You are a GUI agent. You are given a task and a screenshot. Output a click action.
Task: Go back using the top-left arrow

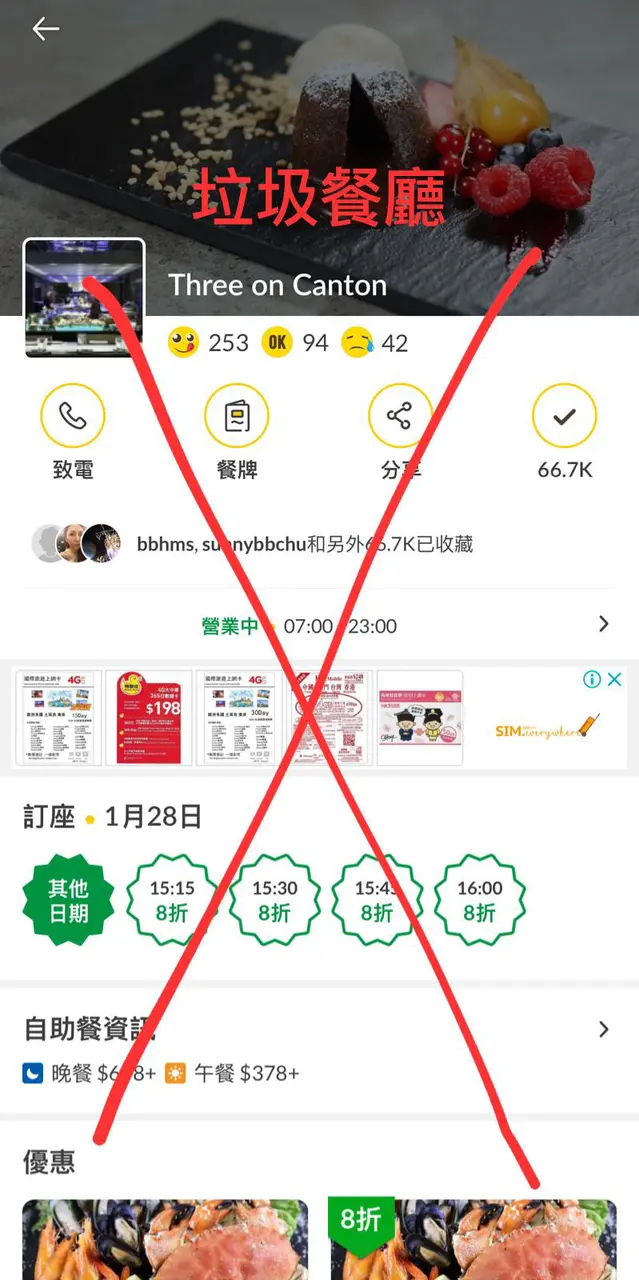pyautogui.click(x=45, y=29)
